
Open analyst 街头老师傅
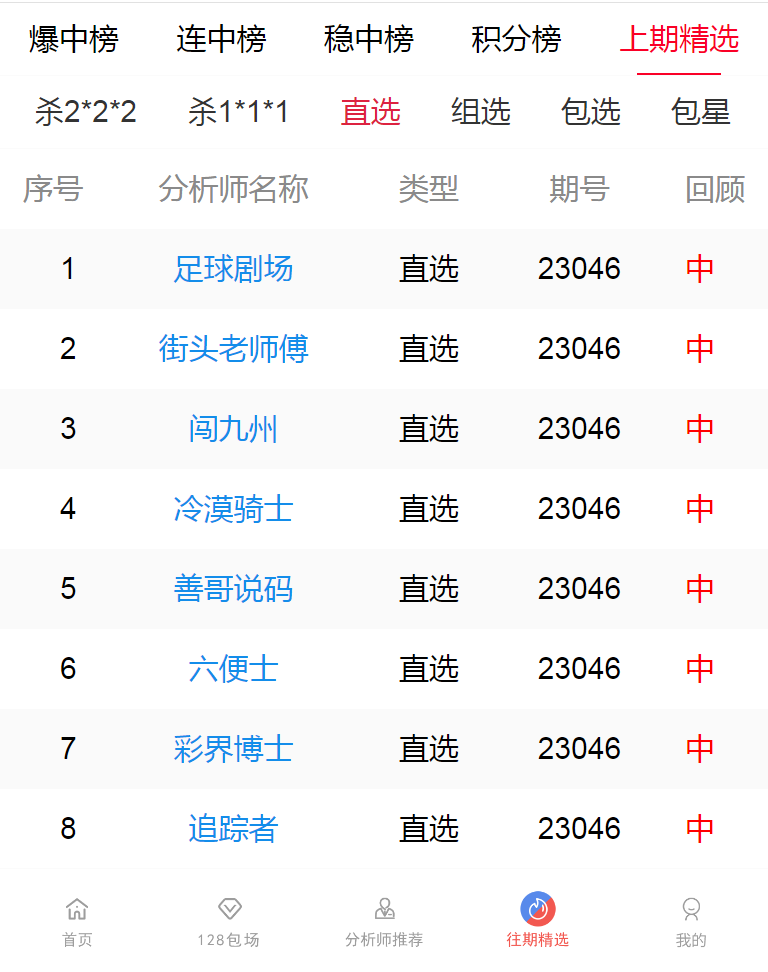point(233,349)
